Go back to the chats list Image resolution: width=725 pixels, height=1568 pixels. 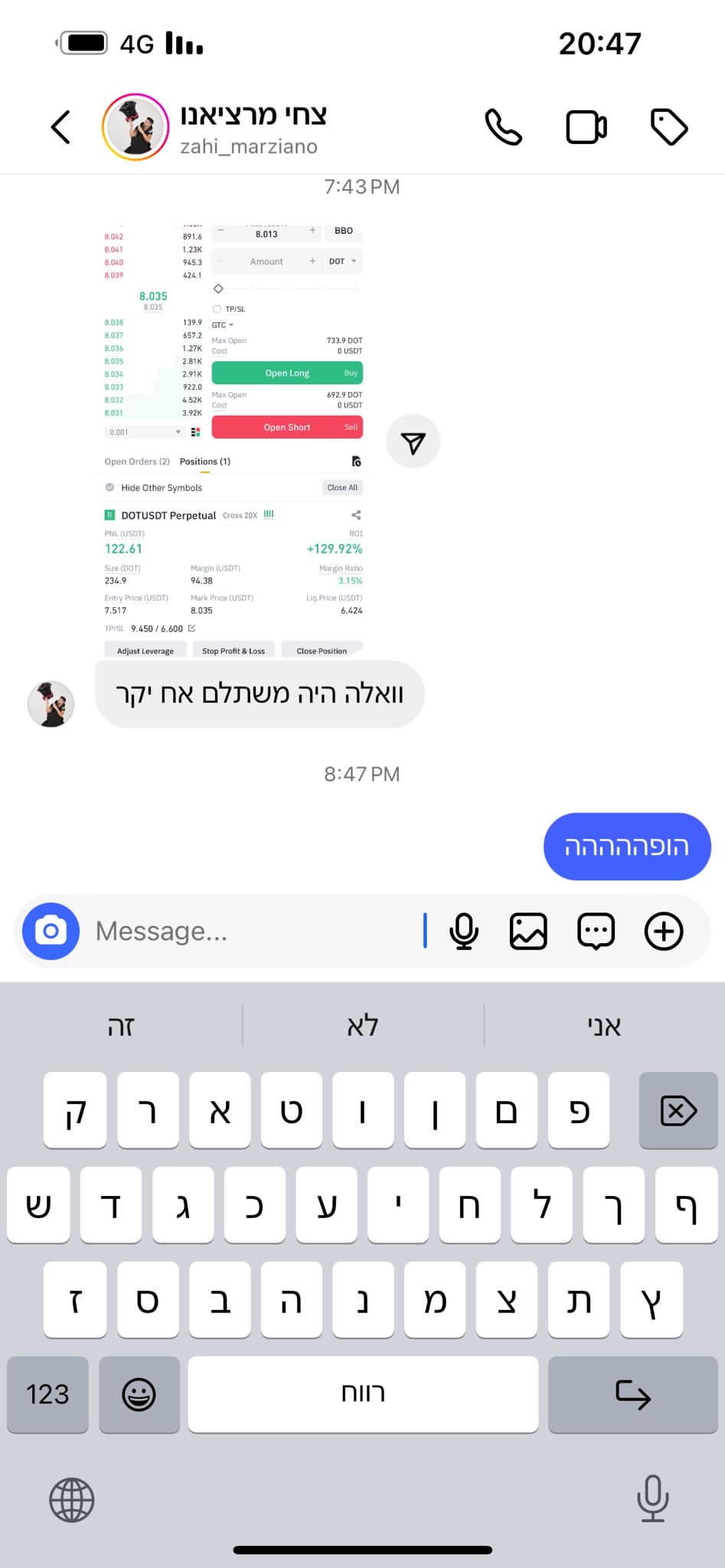(60, 127)
